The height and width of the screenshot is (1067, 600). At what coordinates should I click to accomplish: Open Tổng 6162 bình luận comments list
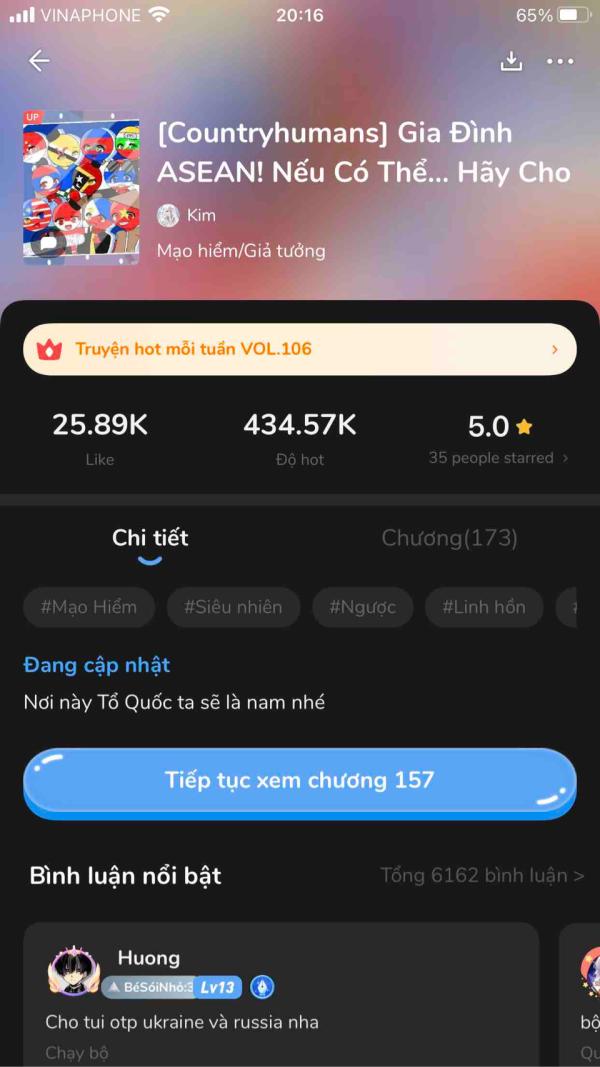[482, 875]
